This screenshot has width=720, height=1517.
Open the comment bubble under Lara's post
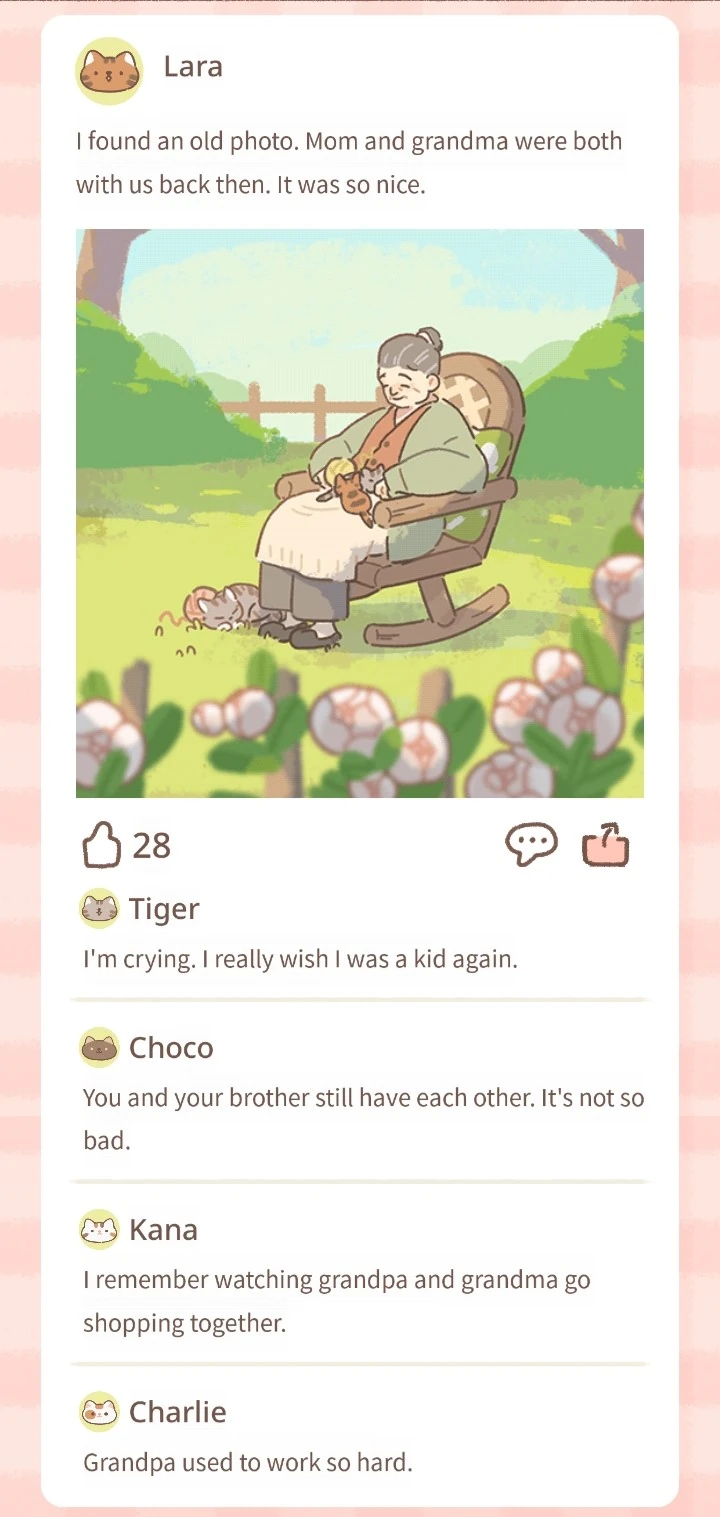click(x=531, y=846)
